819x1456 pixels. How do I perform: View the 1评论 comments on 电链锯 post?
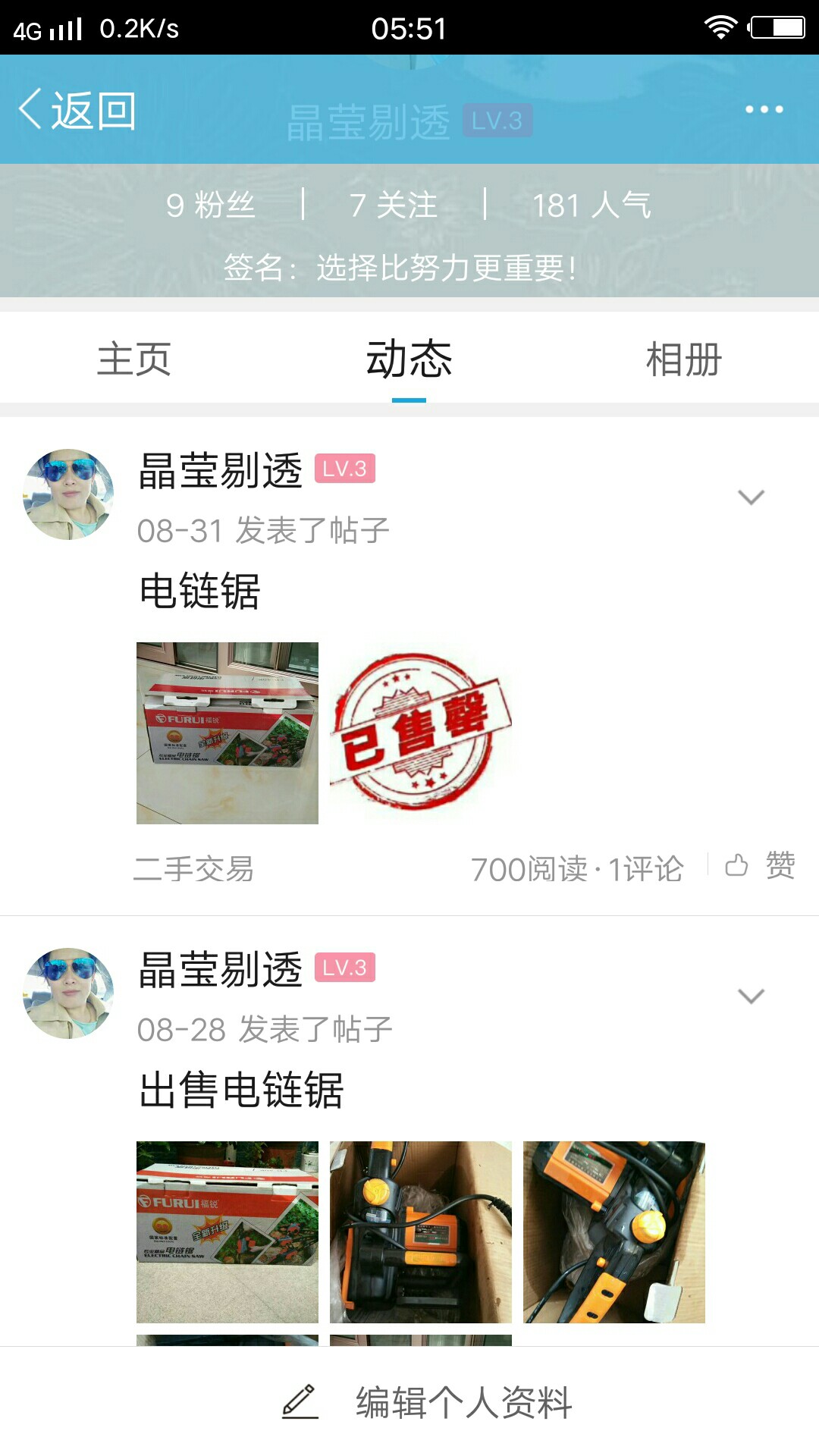point(646,869)
